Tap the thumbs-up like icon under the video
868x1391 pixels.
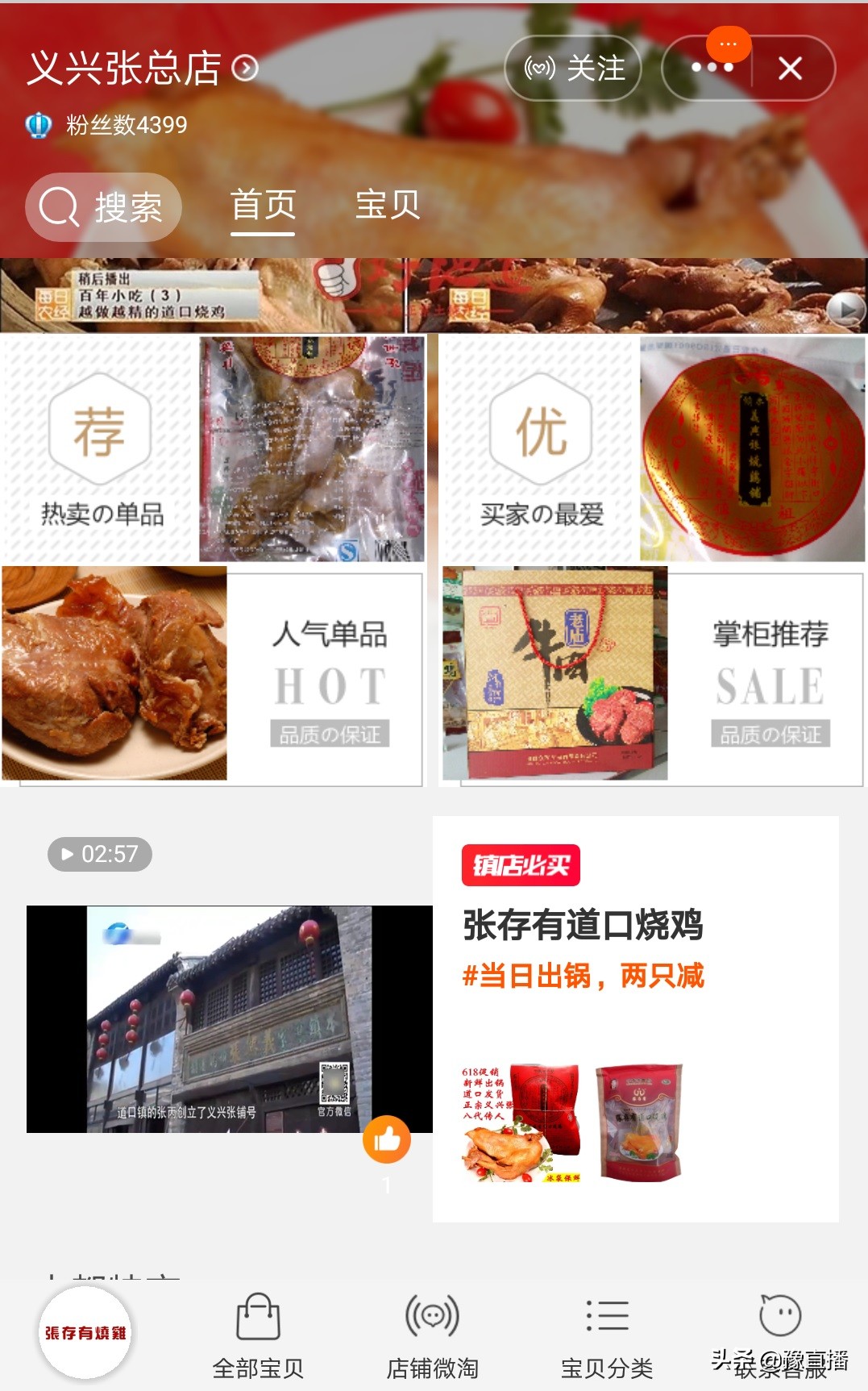(387, 1141)
